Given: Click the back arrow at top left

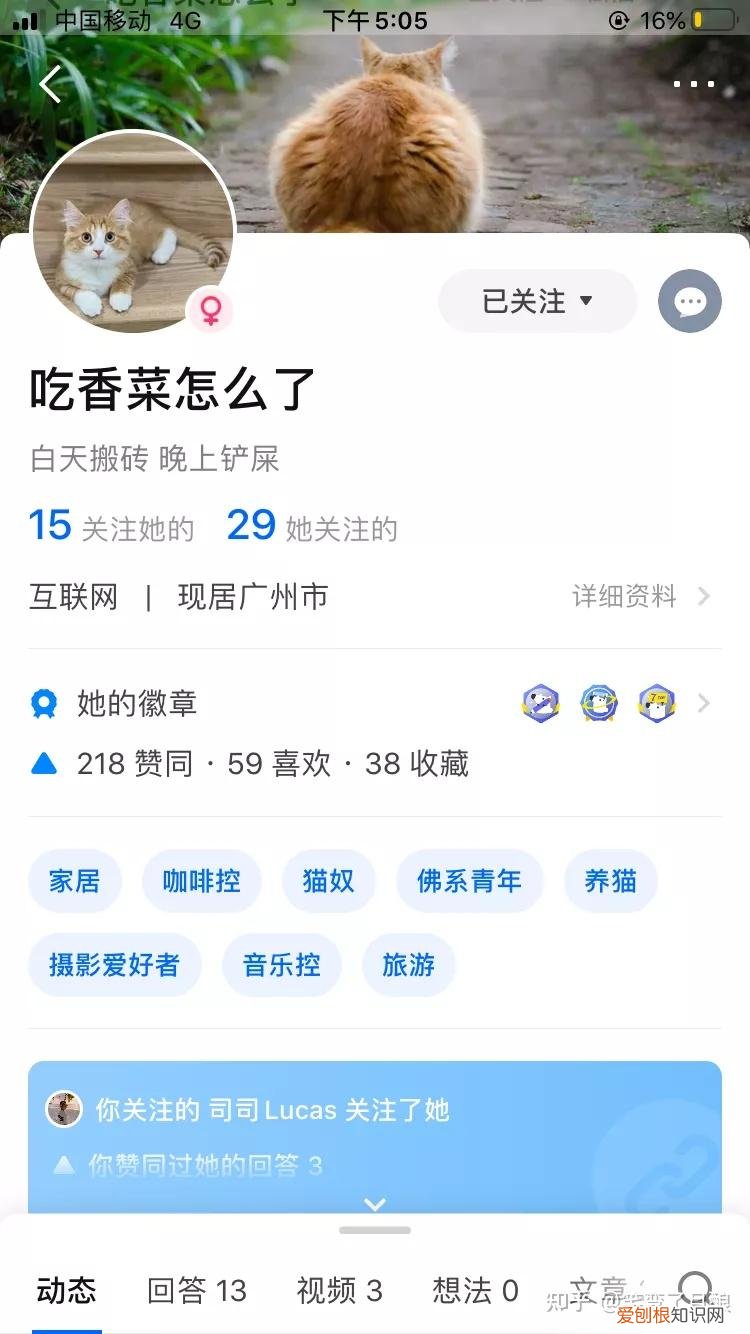Looking at the screenshot, I should pos(50,84).
